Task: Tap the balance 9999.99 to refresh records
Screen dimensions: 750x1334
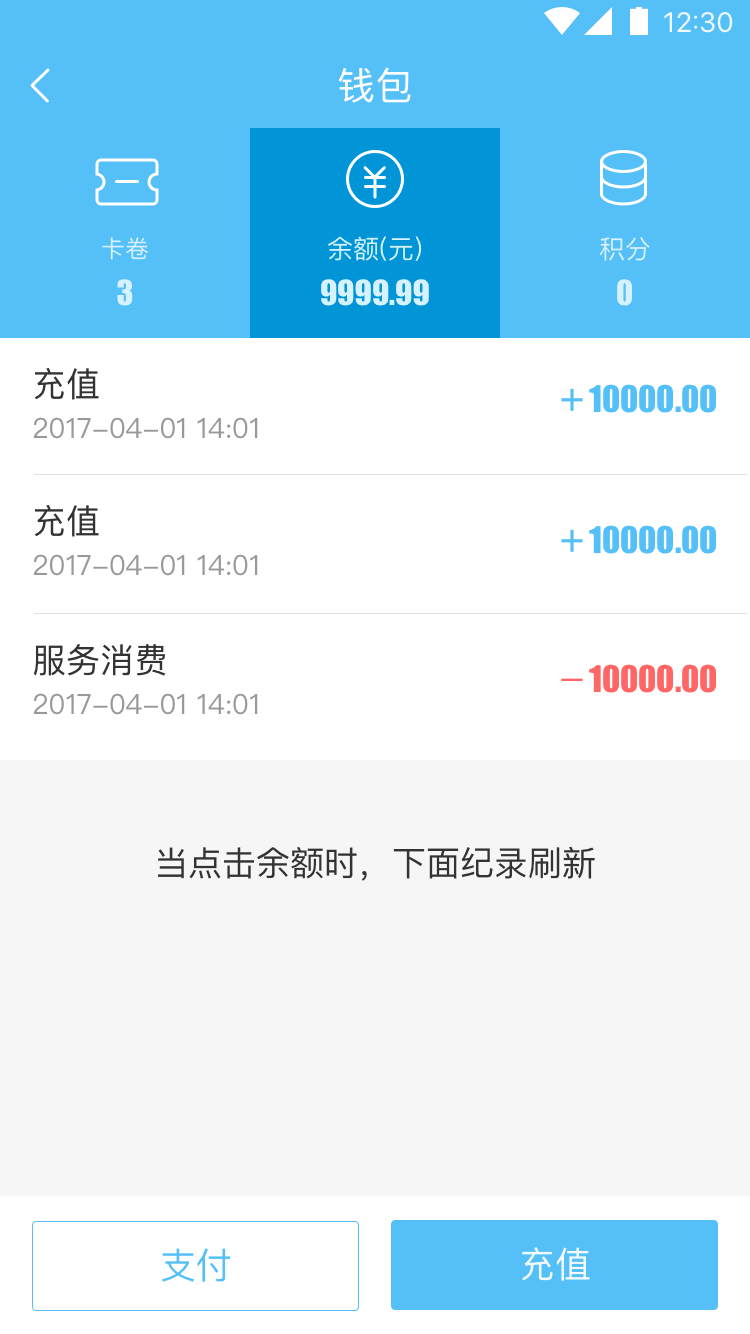Action: click(x=374, y=292)
